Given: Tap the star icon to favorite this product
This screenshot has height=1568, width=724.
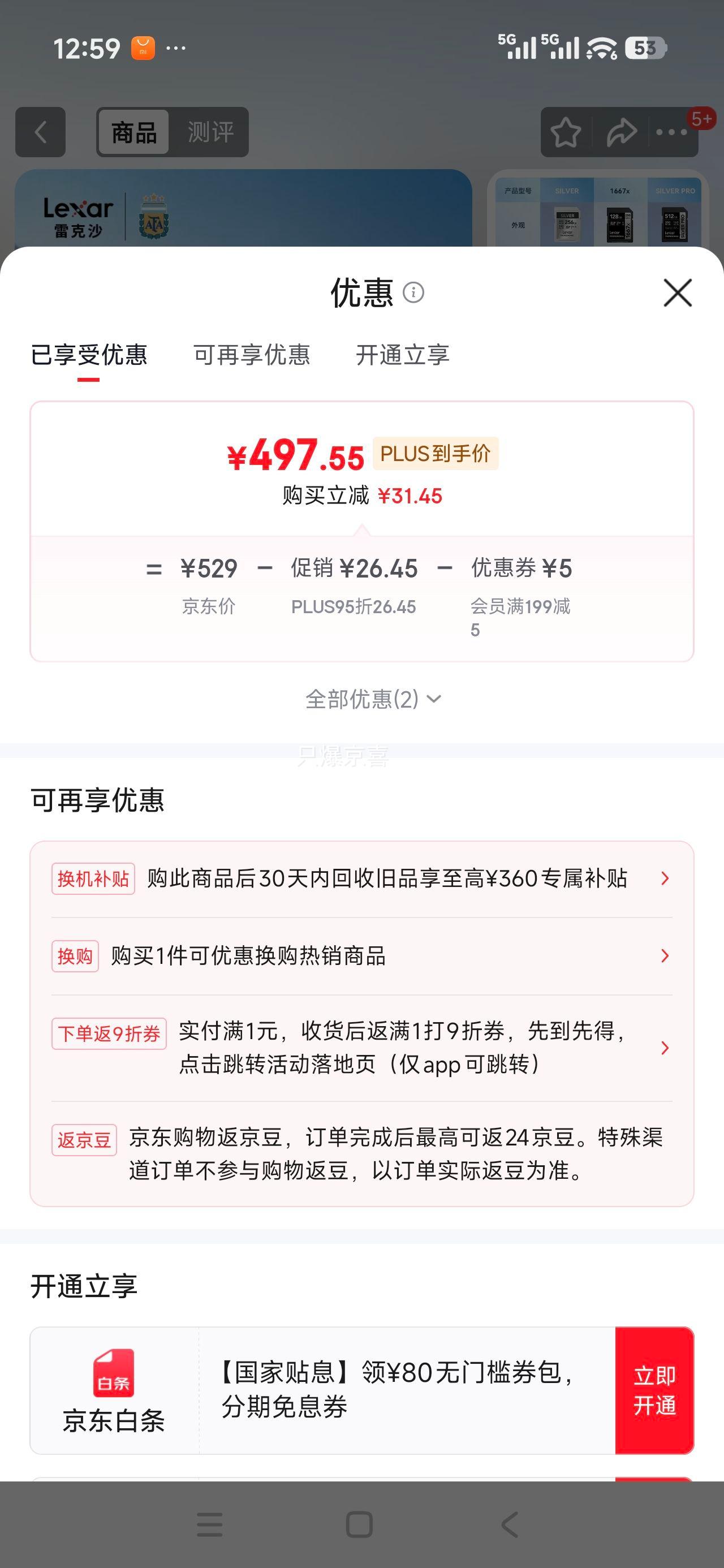Looking at the screenshot, I should [x=567, y=130].
